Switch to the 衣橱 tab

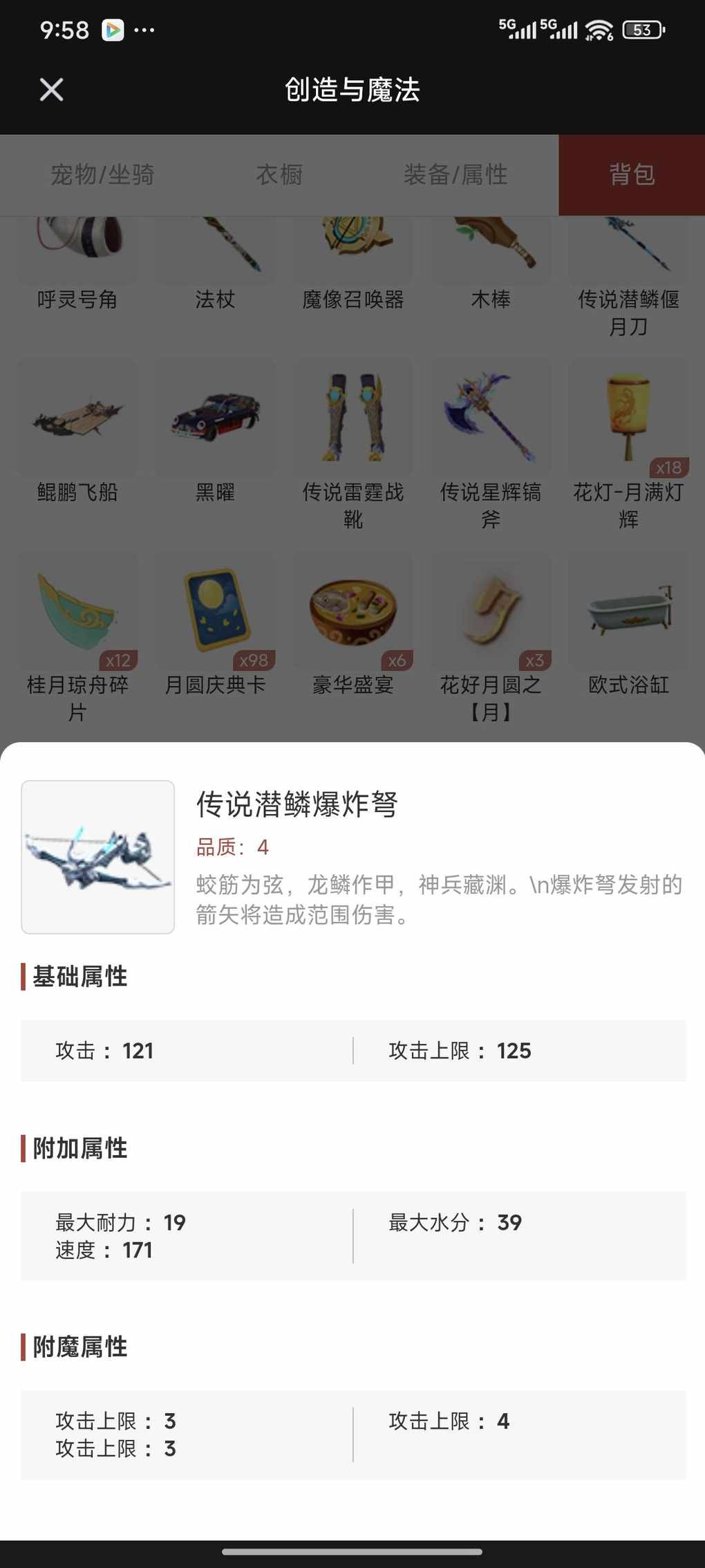click(x=279, y=175)
